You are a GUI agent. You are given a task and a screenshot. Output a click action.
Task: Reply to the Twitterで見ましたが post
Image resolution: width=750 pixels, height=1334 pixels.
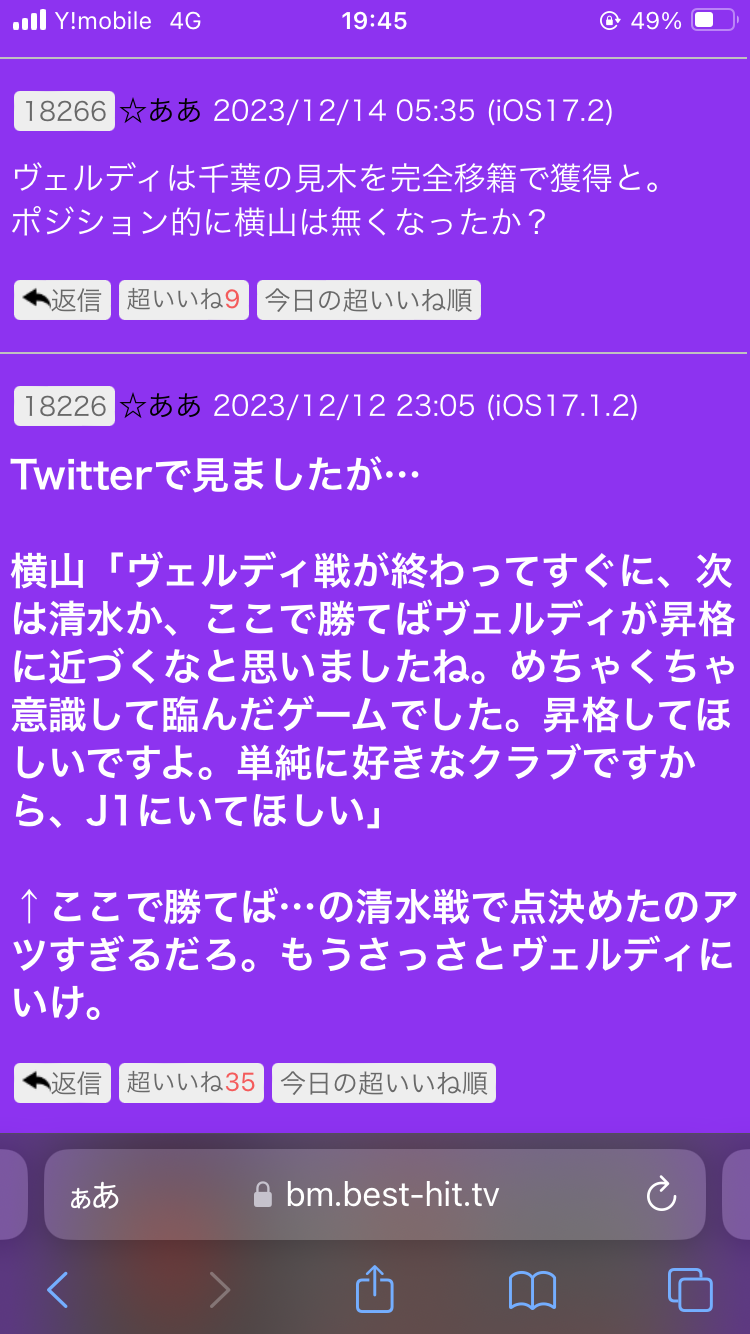coord(62,1082)
